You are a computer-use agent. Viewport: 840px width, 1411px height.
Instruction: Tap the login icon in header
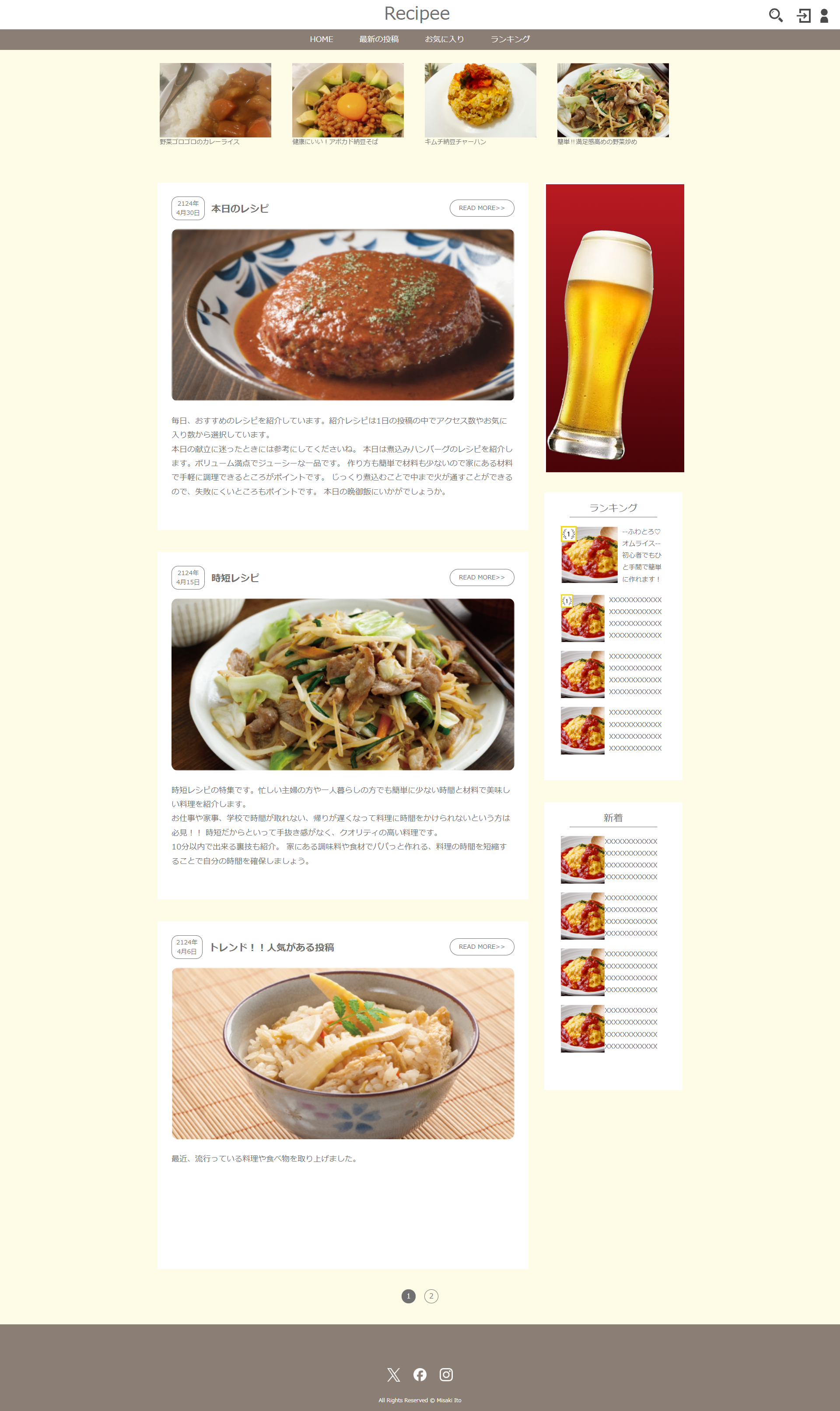click(x=803, y=15)
